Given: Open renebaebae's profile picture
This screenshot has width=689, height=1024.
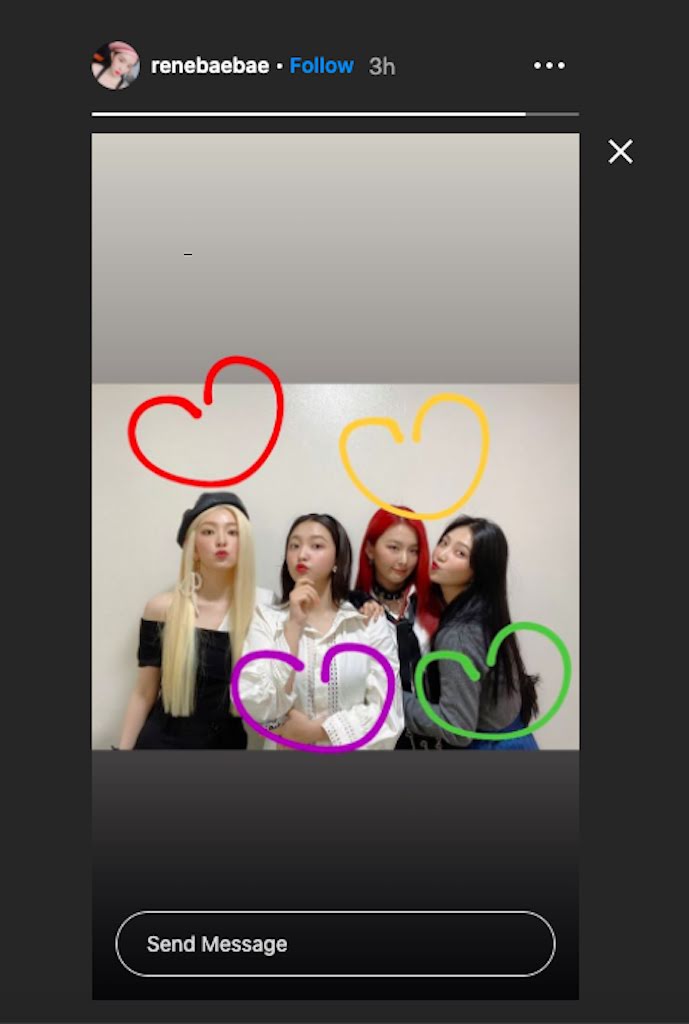Looking at the screenshot, I should tap(116, 66).
